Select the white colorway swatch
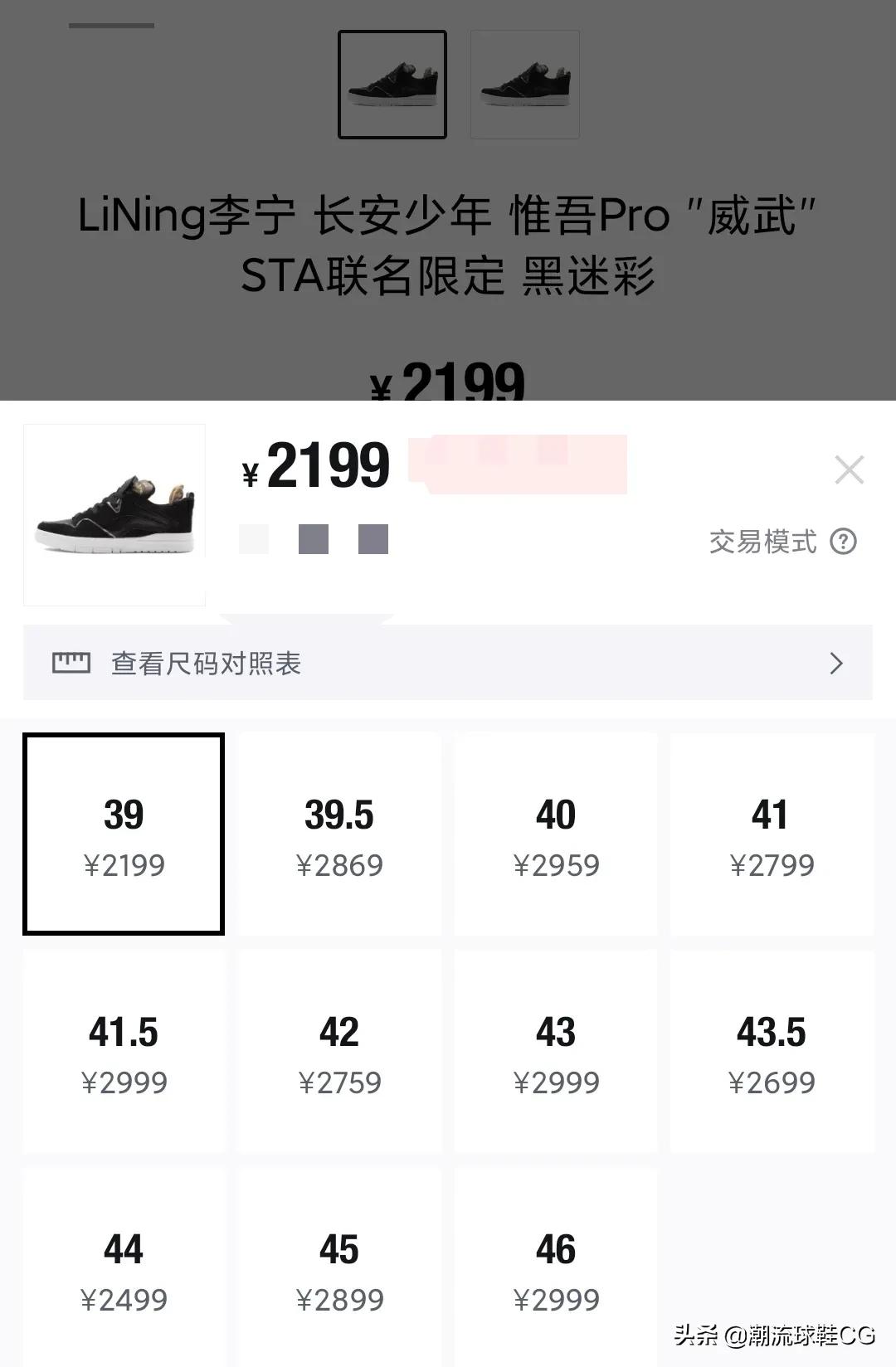This screenshot has height=1367, width=896. coord(254,540)
